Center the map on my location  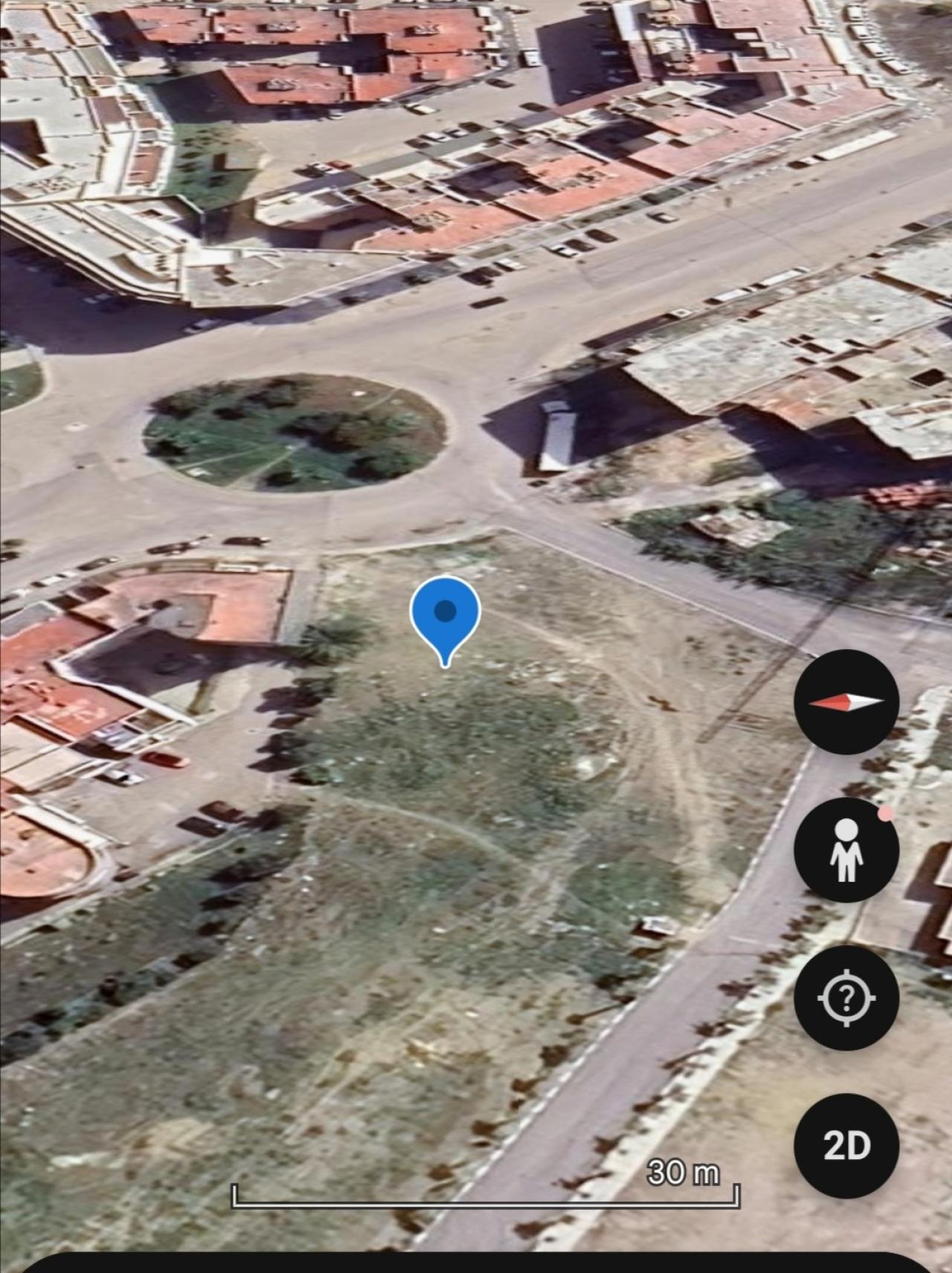[846, 998]
